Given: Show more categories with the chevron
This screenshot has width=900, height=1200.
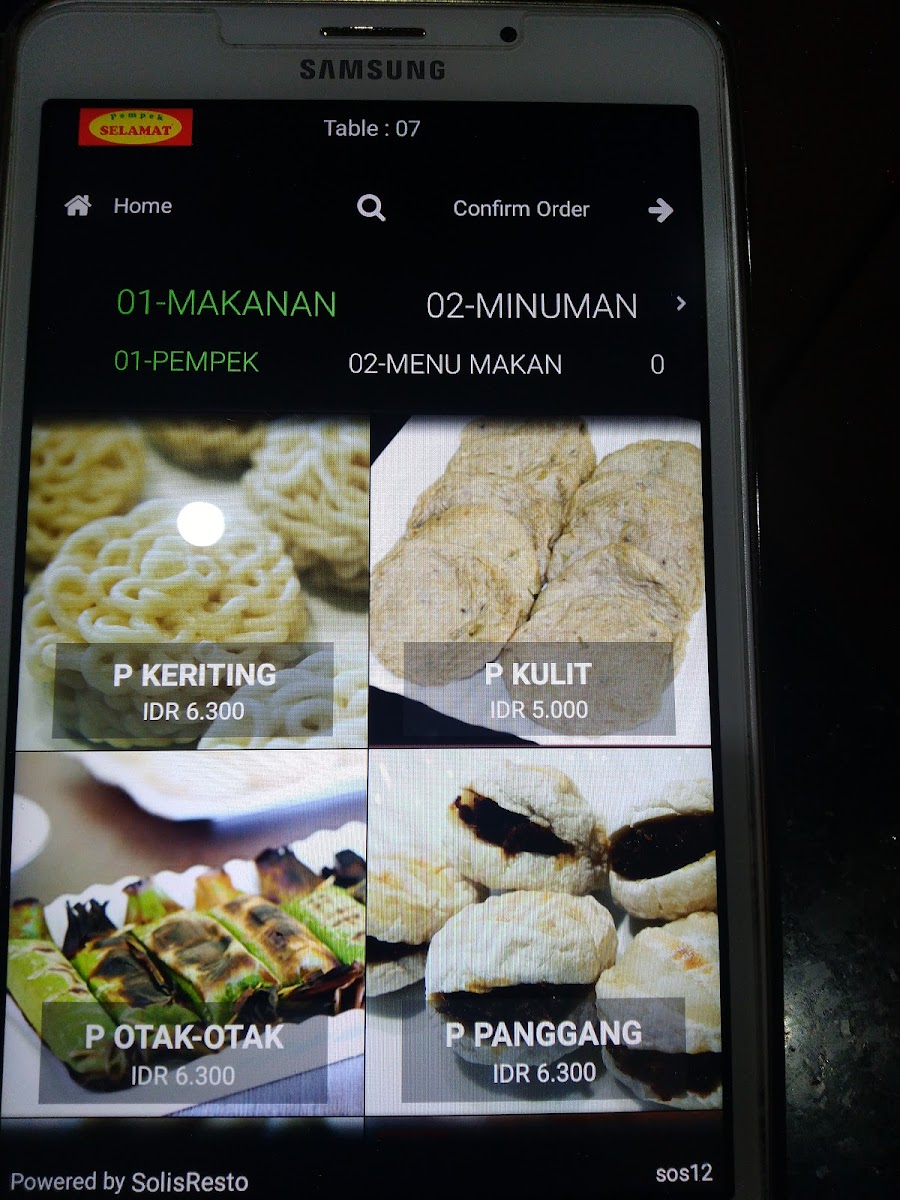Looking at the screenshot, I should (x=681, y=303).
